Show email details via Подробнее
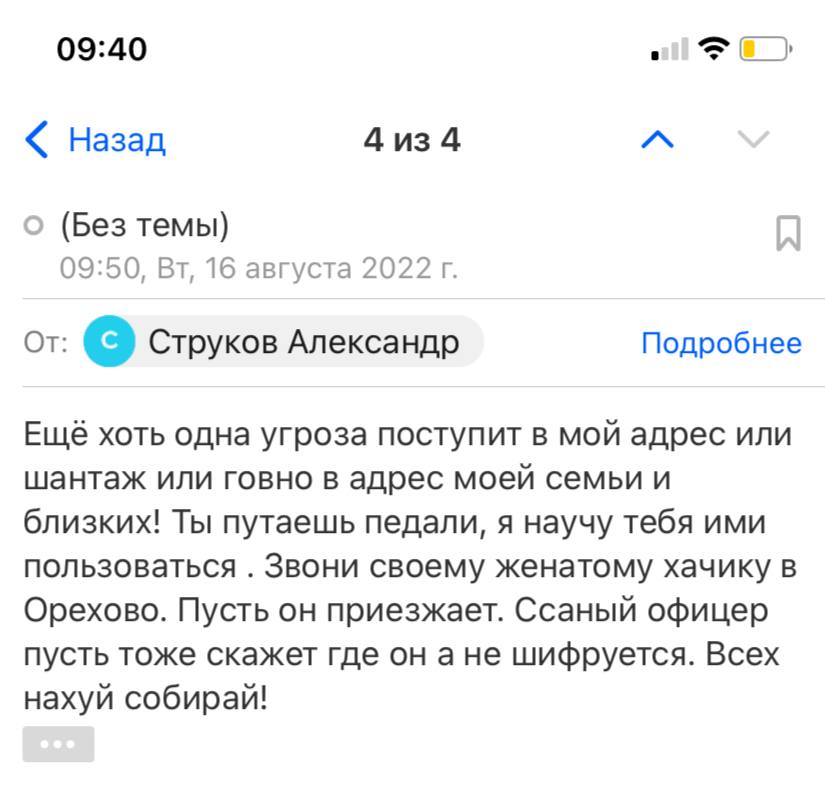The height and width of the screenshot is (792, 825). [720, 343]
